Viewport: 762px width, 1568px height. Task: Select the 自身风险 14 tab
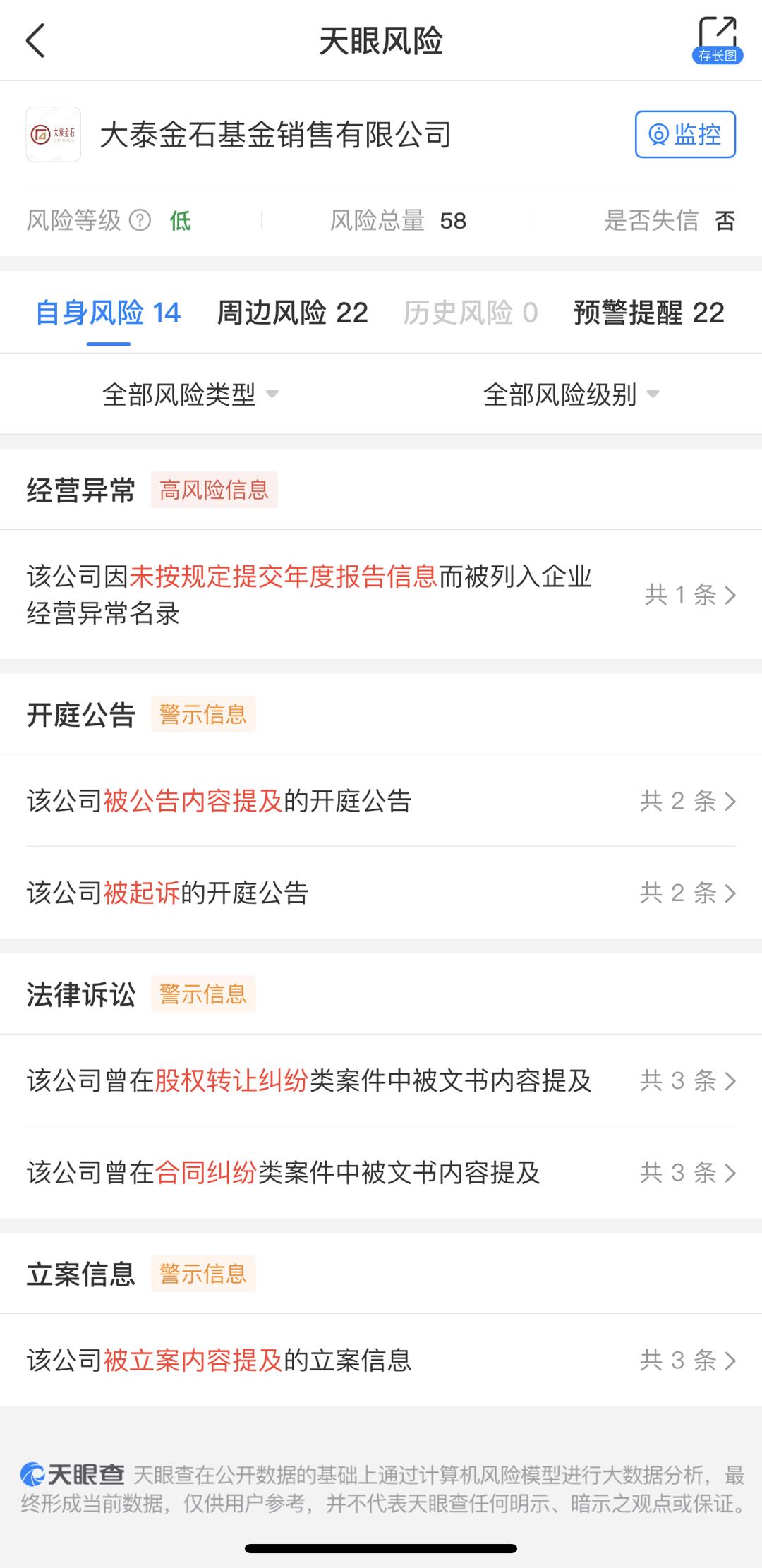[x=108, y=312]
